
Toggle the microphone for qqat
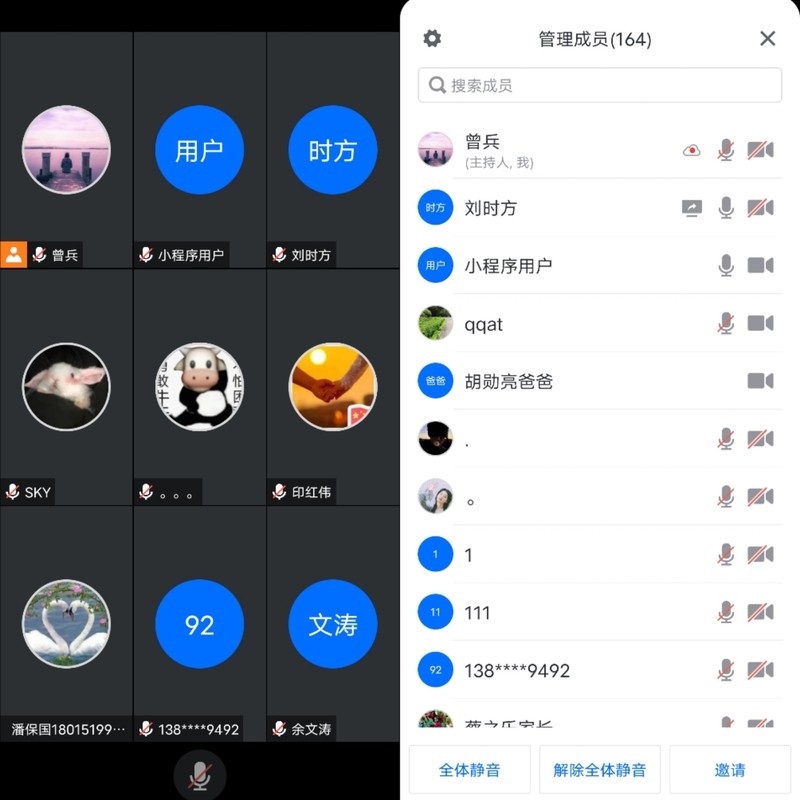(726, 324)
